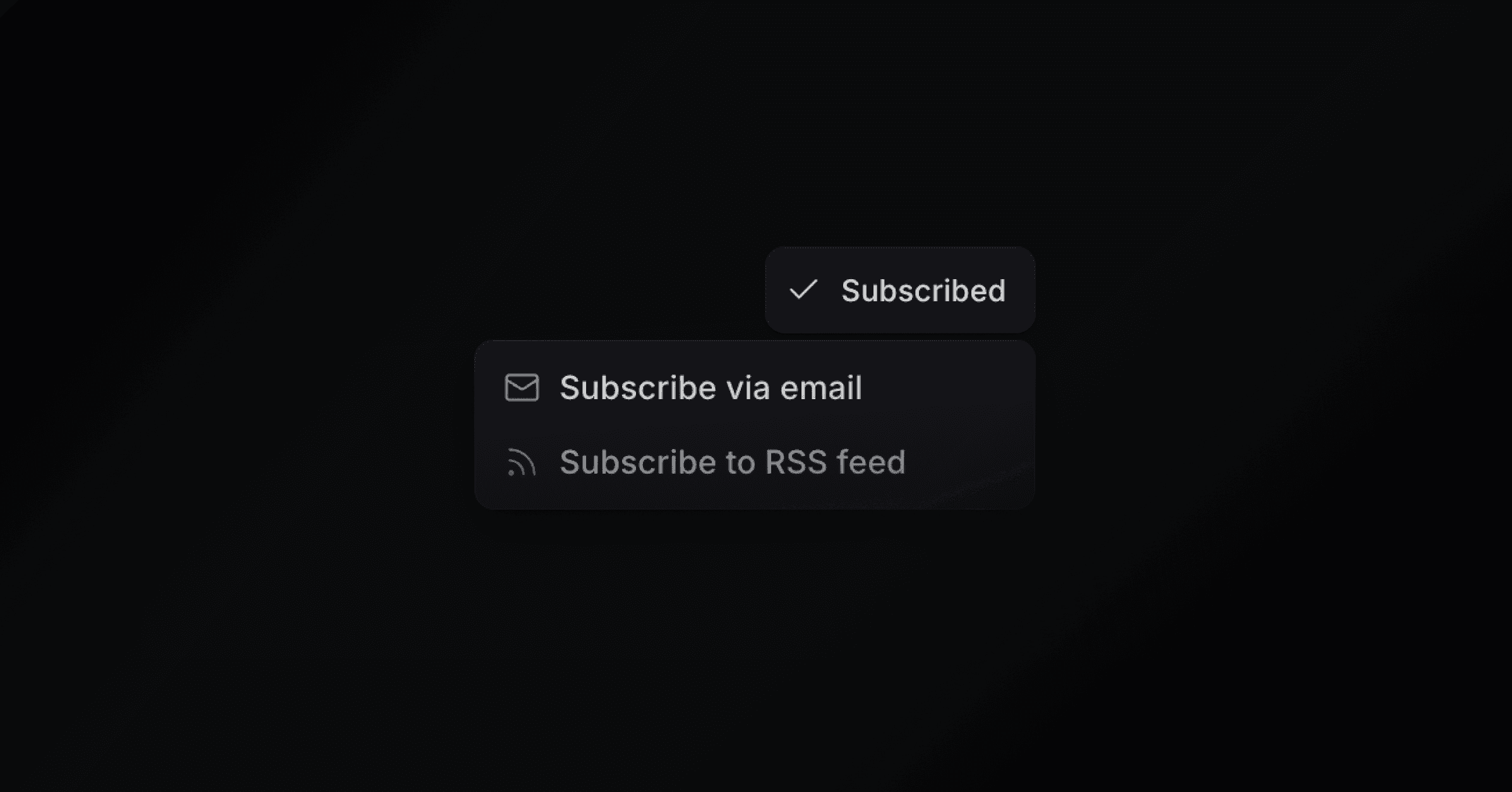Select Subscribe via email
Image resolution: width=1512 pixels, height=792 pixels.
710,388
